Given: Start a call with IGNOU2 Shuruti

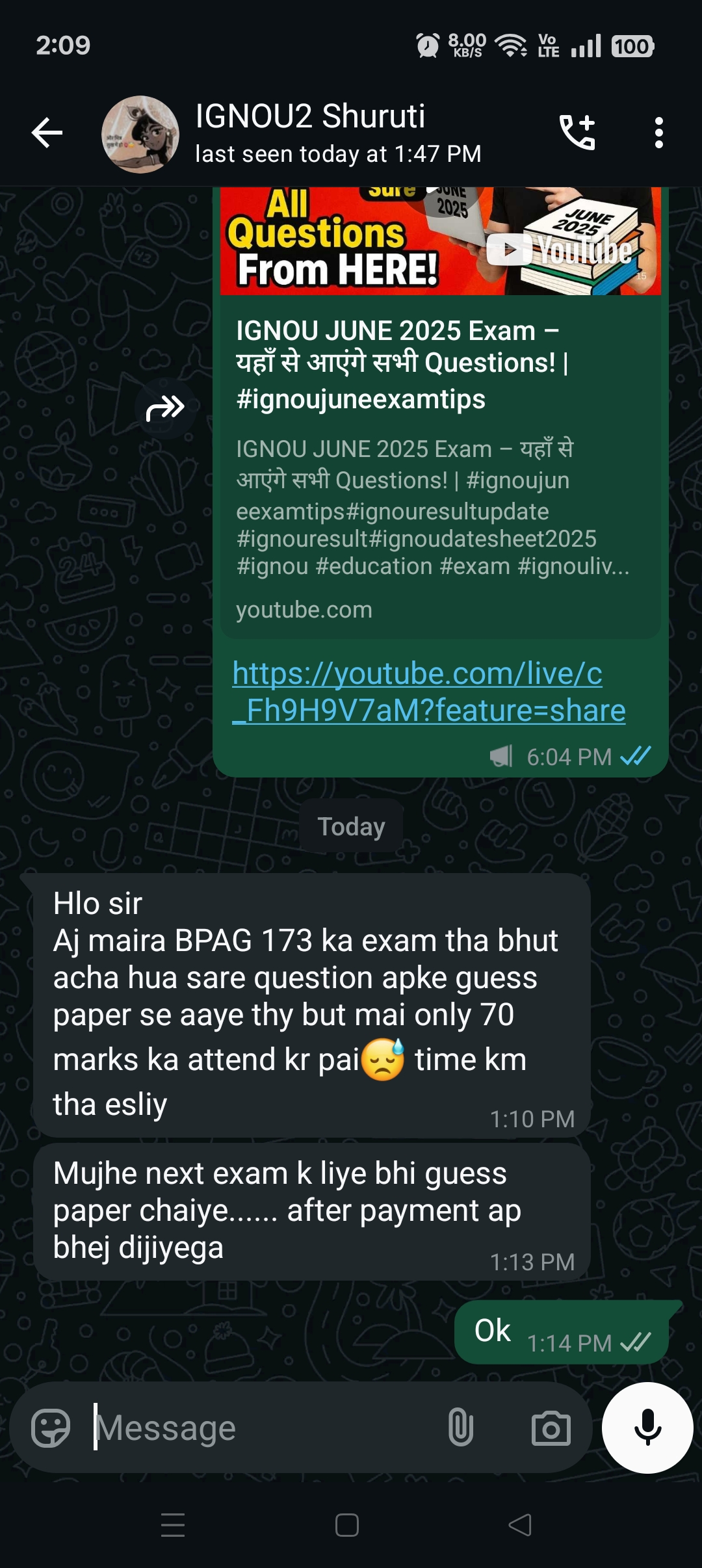Looking at the screenshot, I should 577,133.
